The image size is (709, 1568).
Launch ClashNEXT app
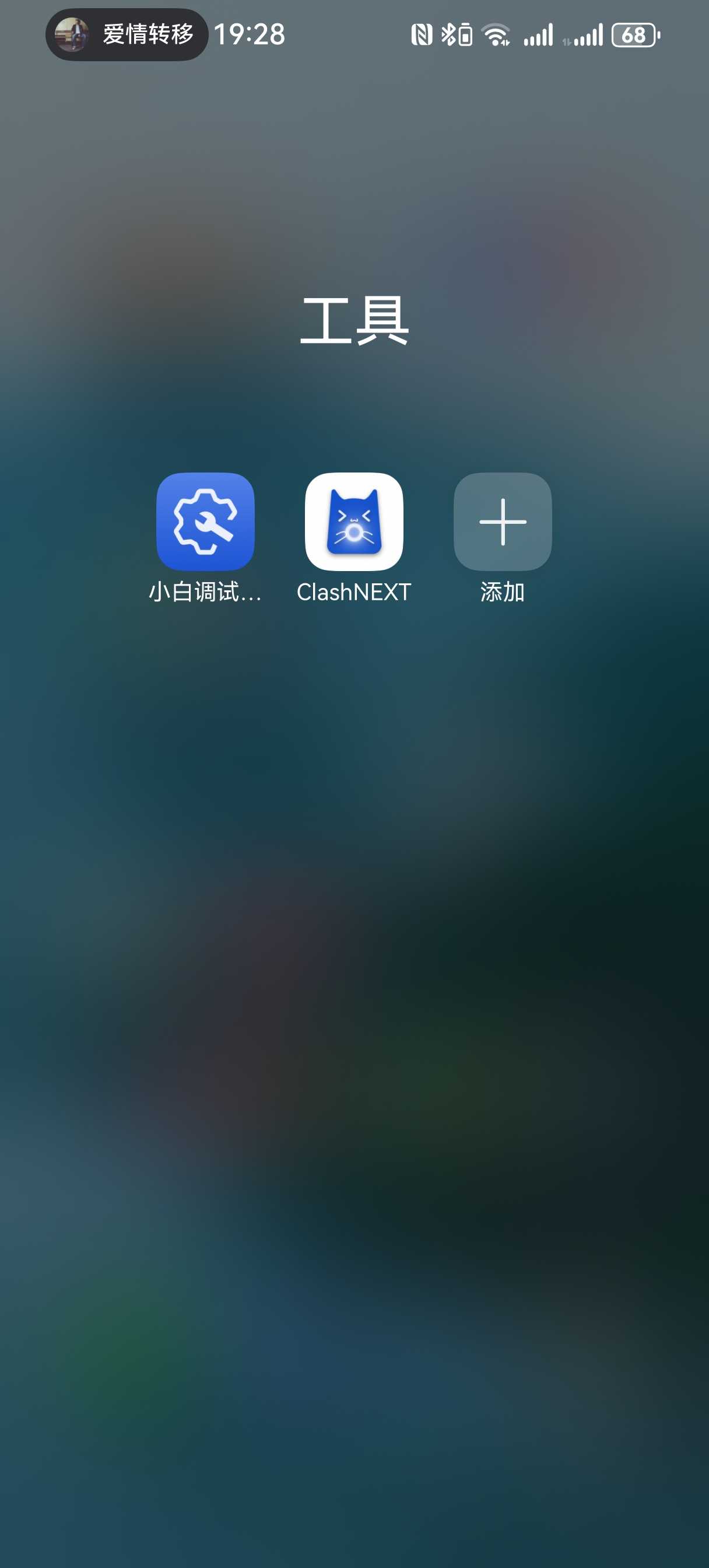pyautogui.click(x=353, y=521)
